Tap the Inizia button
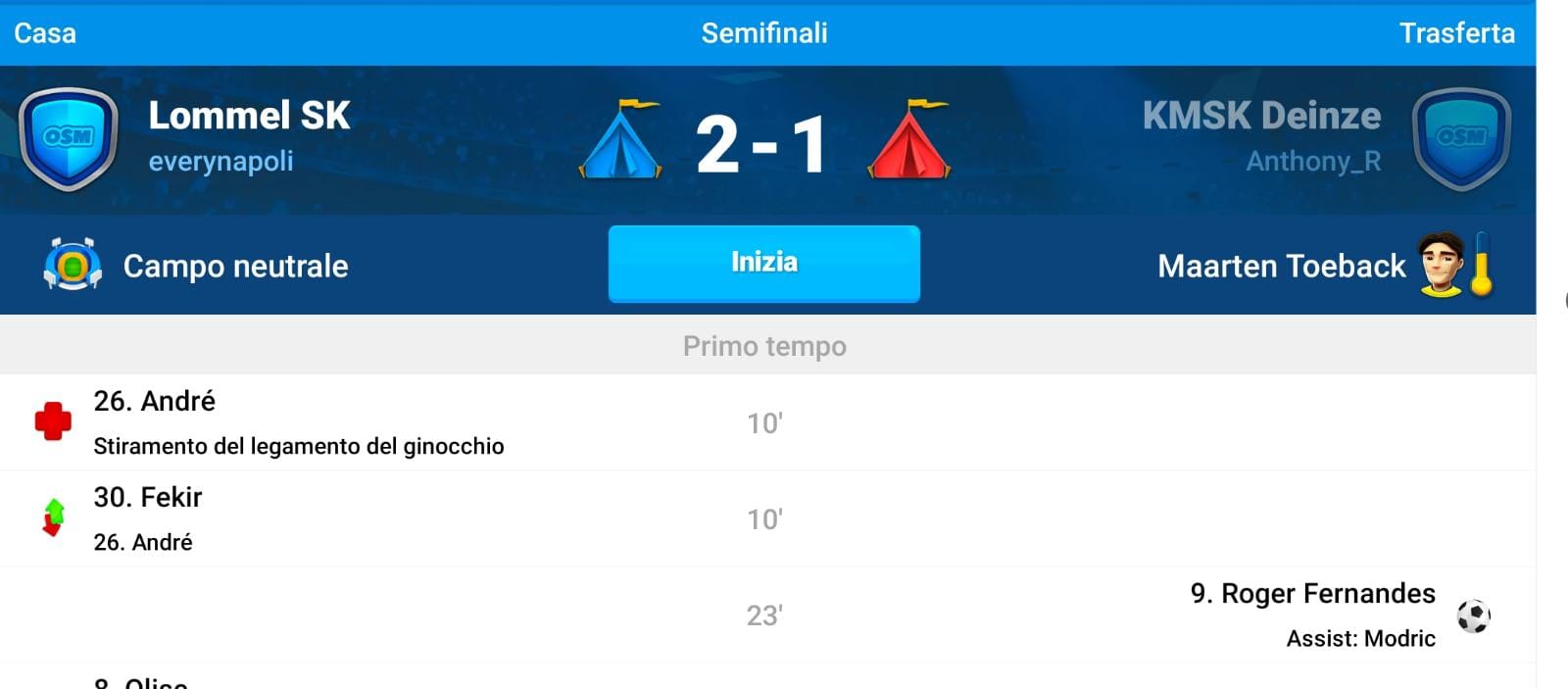1568x689 pixels. tap(763, 263)
